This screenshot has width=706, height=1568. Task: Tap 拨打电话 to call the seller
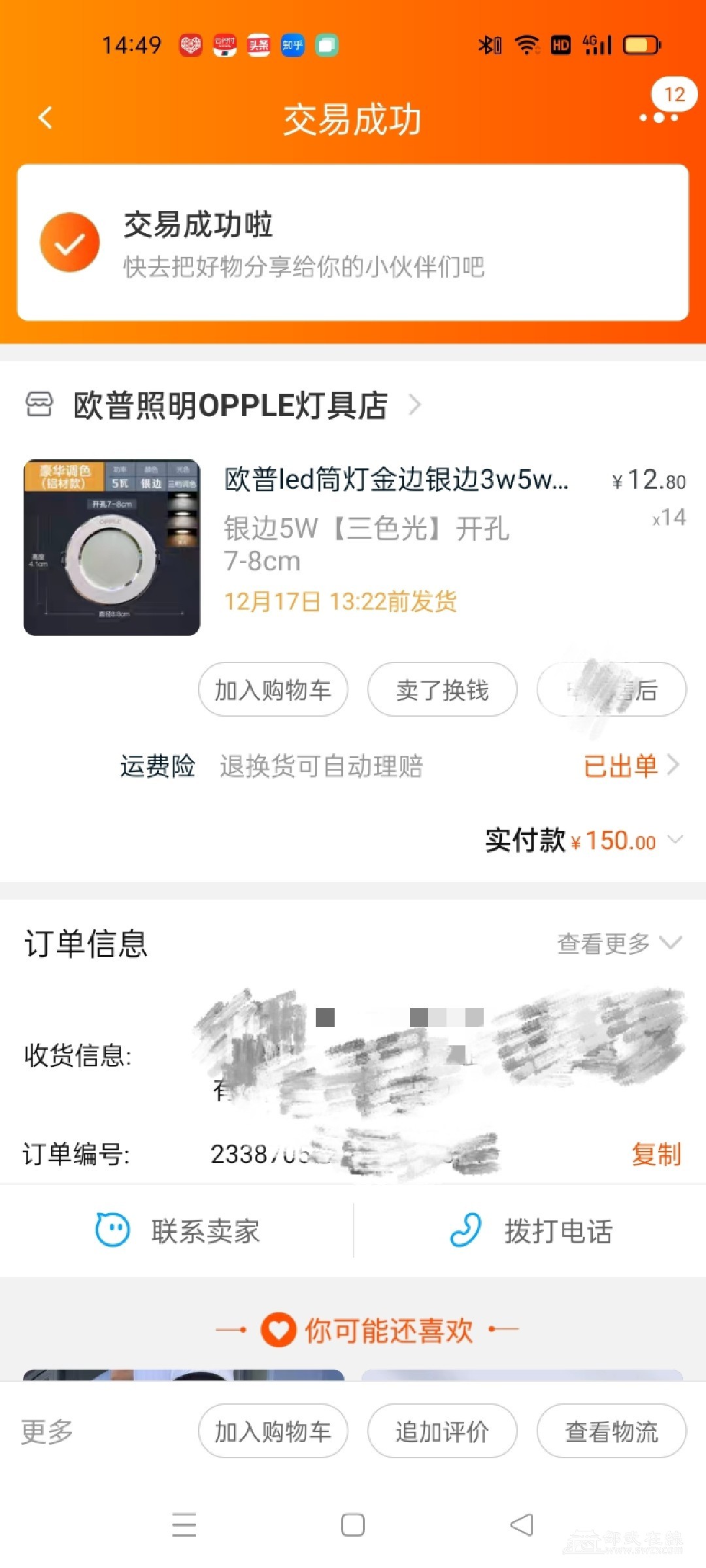click(531, 1232)
